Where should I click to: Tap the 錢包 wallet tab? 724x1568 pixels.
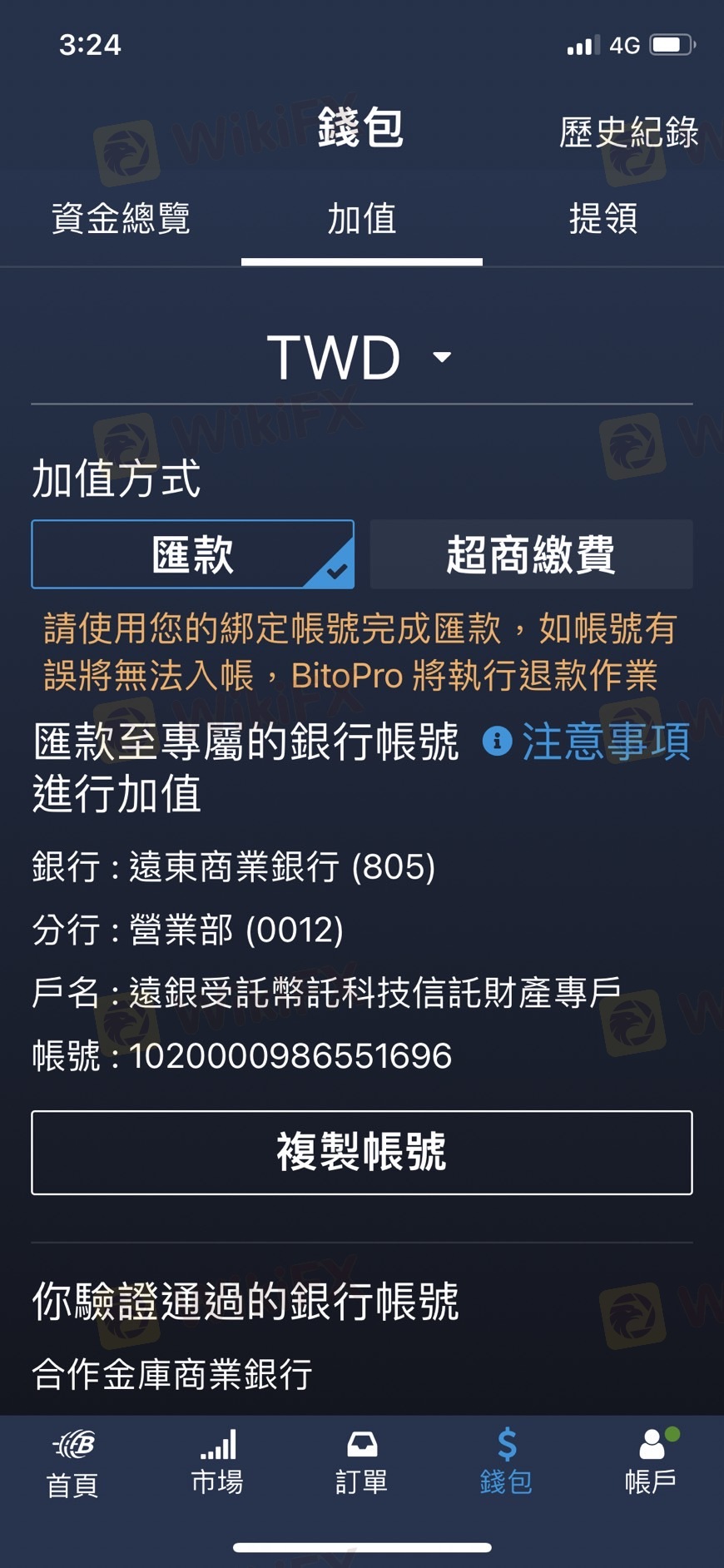pyautogui.click(x=506, y=1464)
